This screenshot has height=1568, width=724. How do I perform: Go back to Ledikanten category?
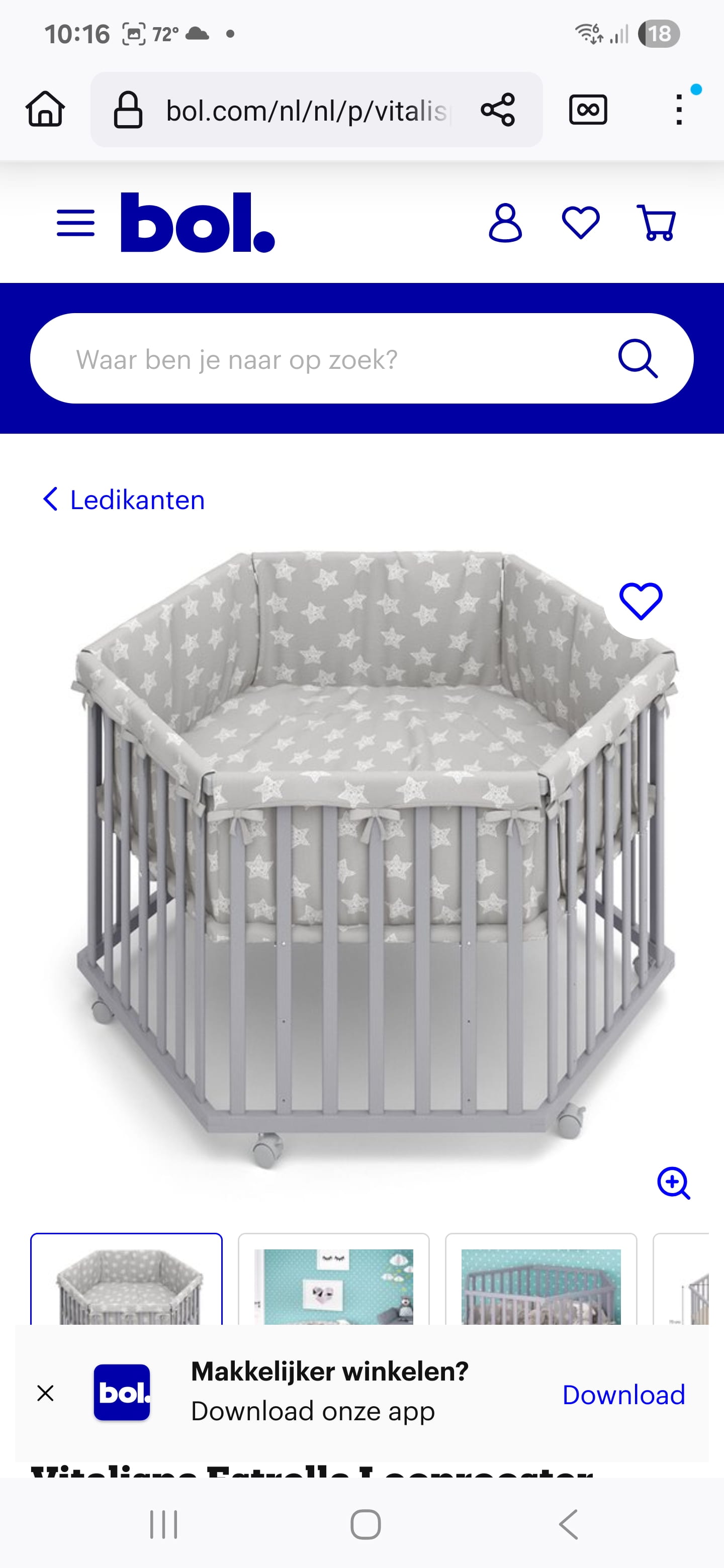coord(124,500)
